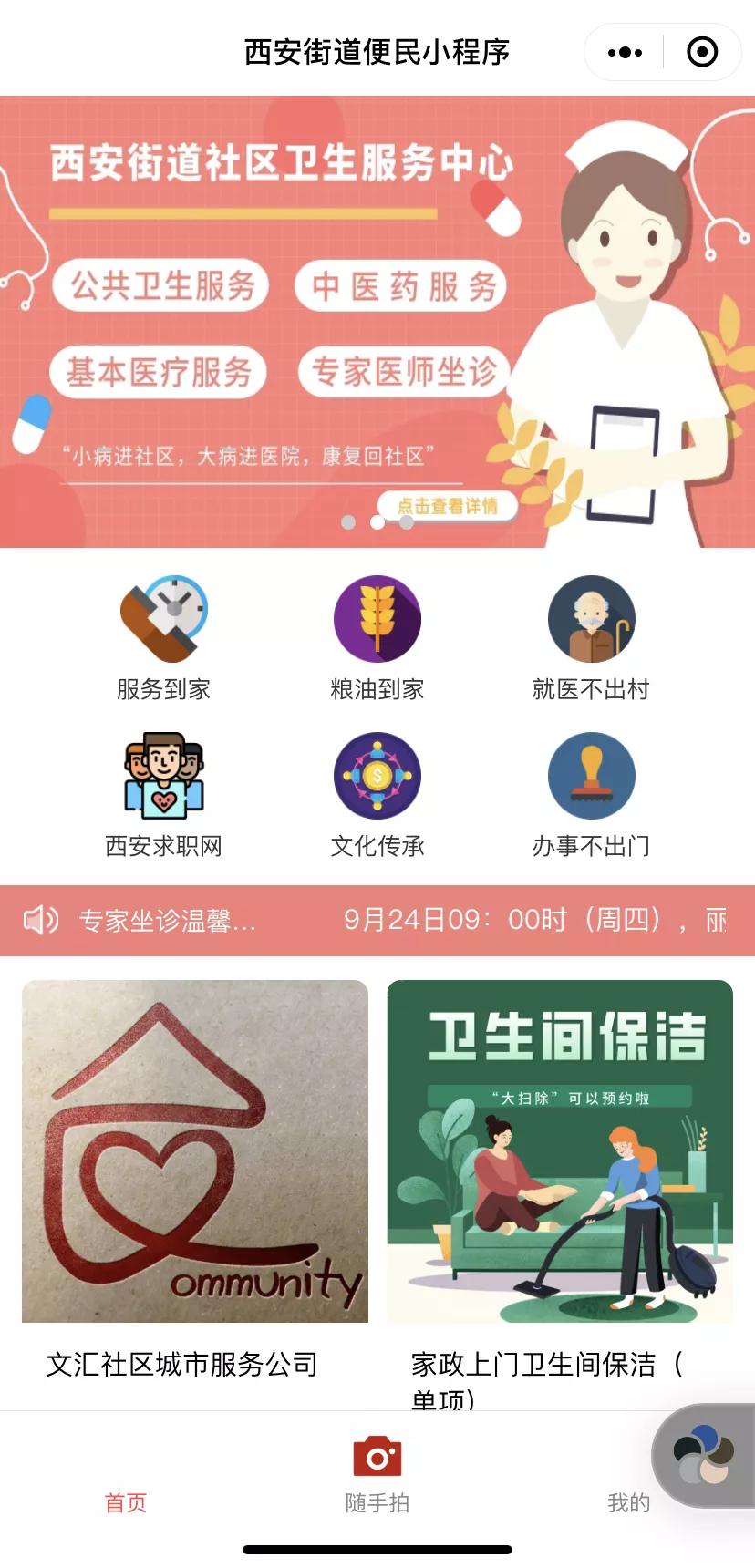Open 西安求职网 job search icon
Screen dimensions: 755x1568
click(164, 776)
